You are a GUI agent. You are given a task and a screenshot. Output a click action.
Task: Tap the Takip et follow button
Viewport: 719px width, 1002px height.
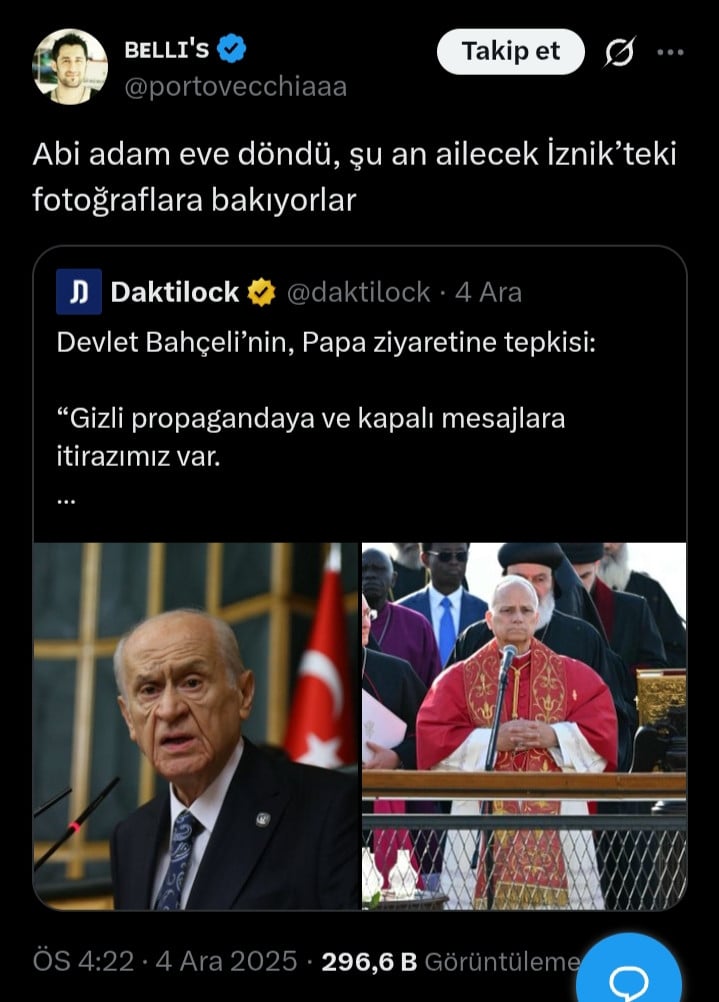[510, 52]
